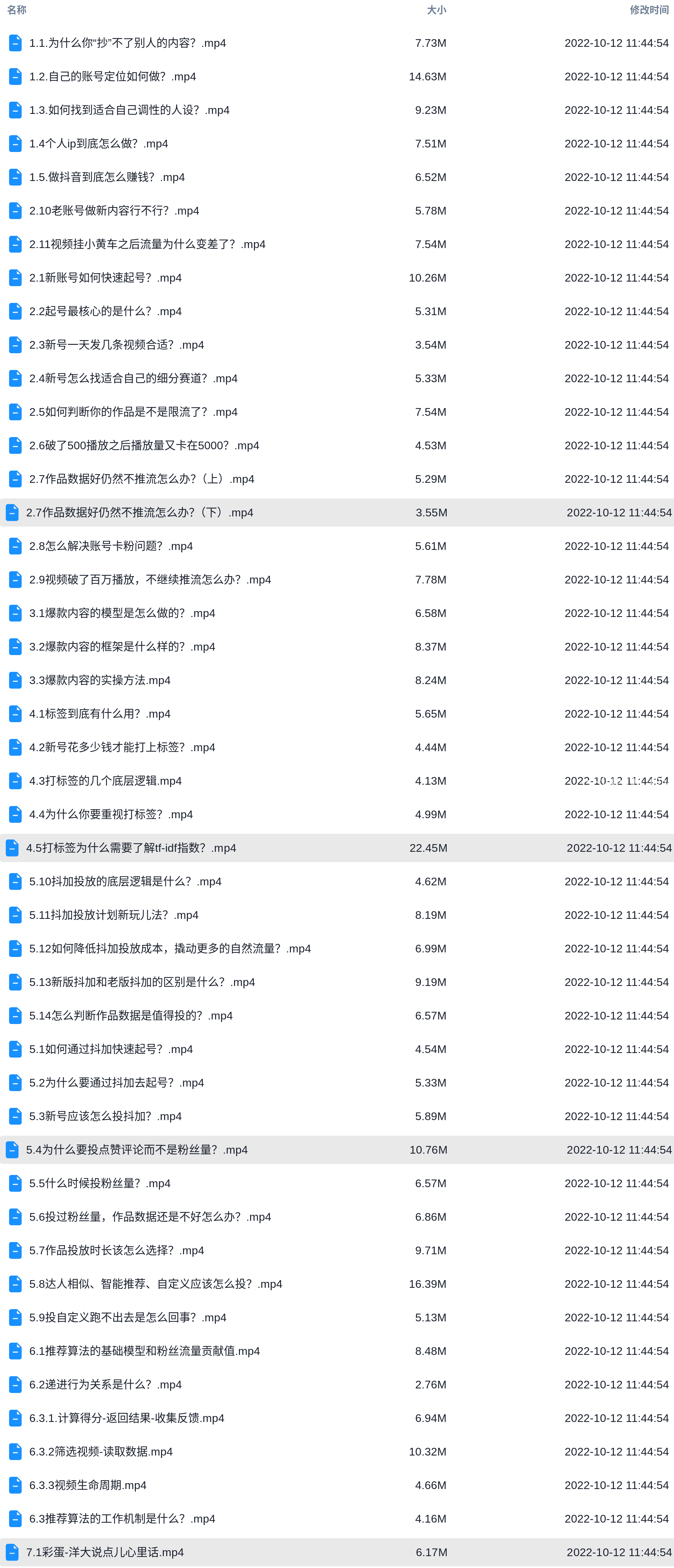This screenshot has height=1568, width=674.
Task: Sort files by 名称 column header
Action: pyautogui.click(x=16, y=10)
